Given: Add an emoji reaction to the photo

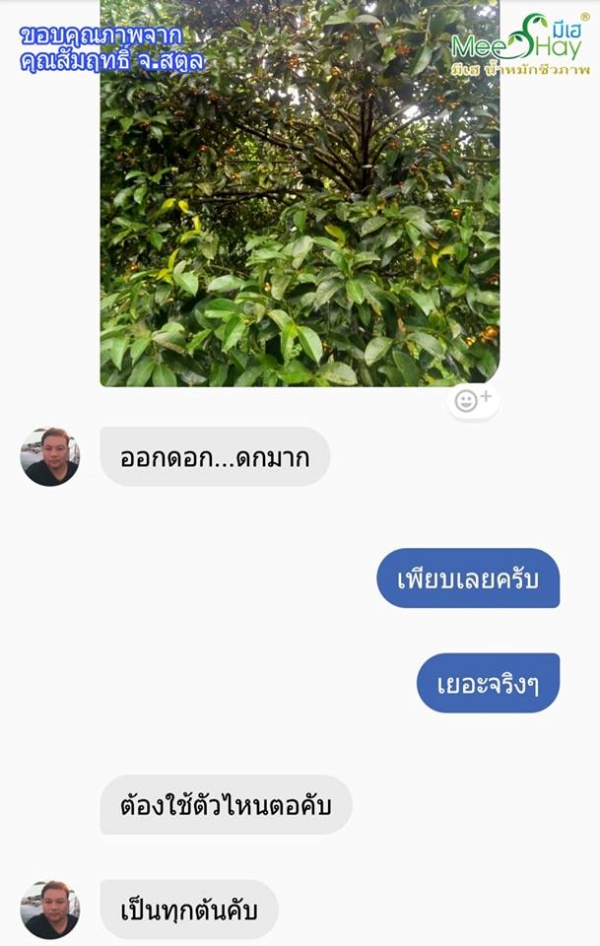Looking at the screenshot, I should point(472,401).
